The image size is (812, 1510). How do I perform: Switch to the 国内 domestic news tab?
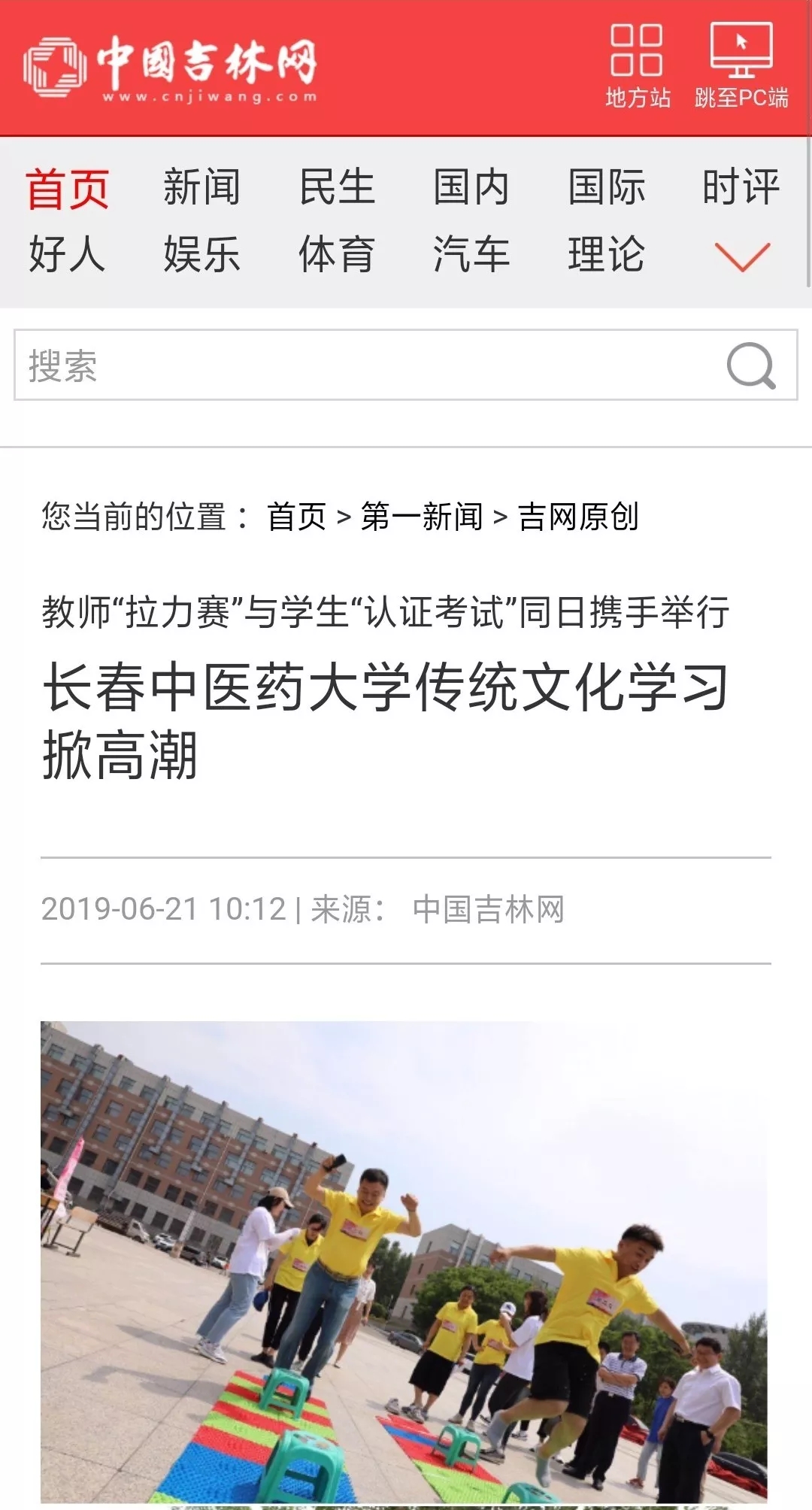pos(471,187)
